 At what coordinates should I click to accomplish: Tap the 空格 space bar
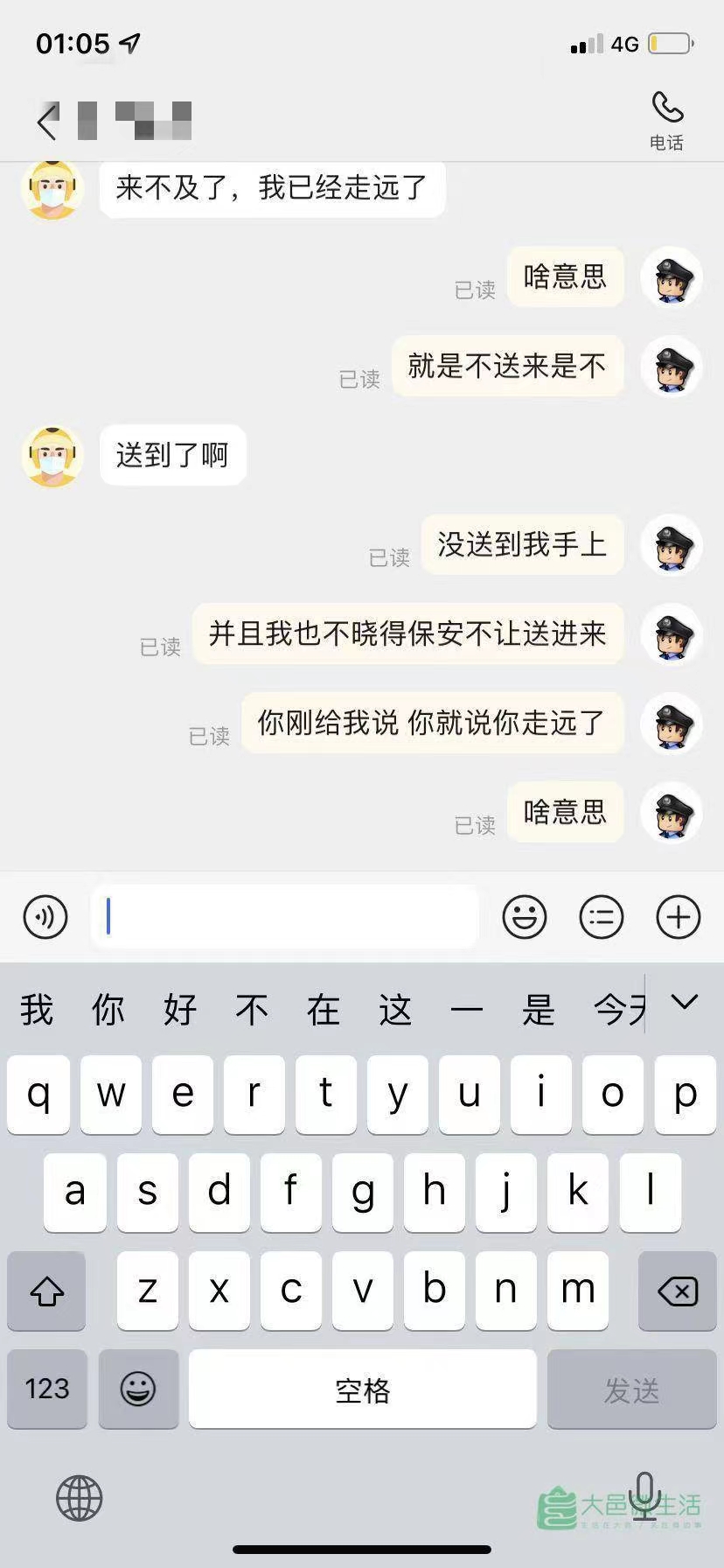point(362,1389)
